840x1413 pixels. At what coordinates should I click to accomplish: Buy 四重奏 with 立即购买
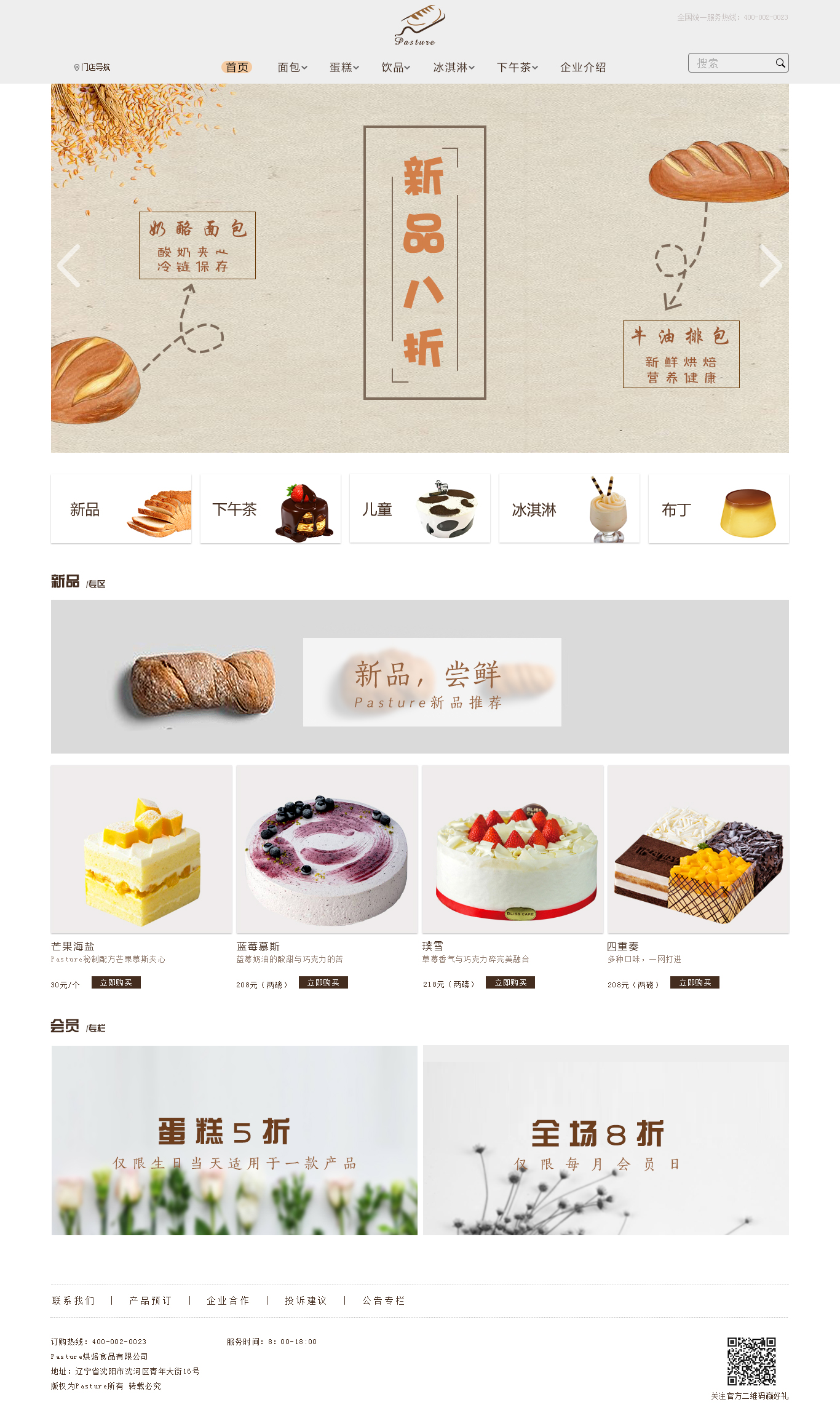pos(695,982)
